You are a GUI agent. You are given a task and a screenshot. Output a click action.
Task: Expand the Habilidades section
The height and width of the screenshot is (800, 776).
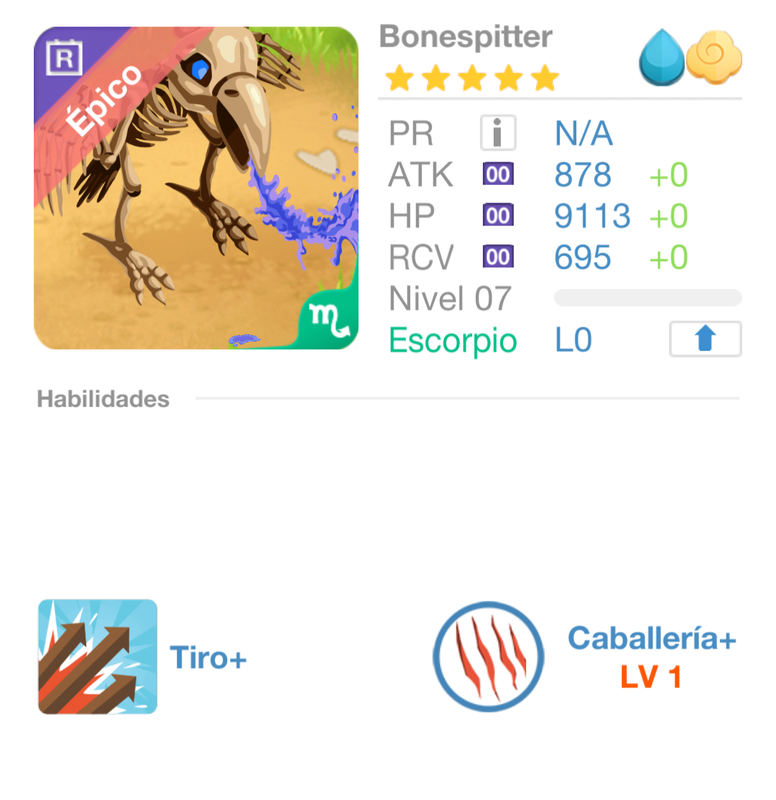point(102,398)
